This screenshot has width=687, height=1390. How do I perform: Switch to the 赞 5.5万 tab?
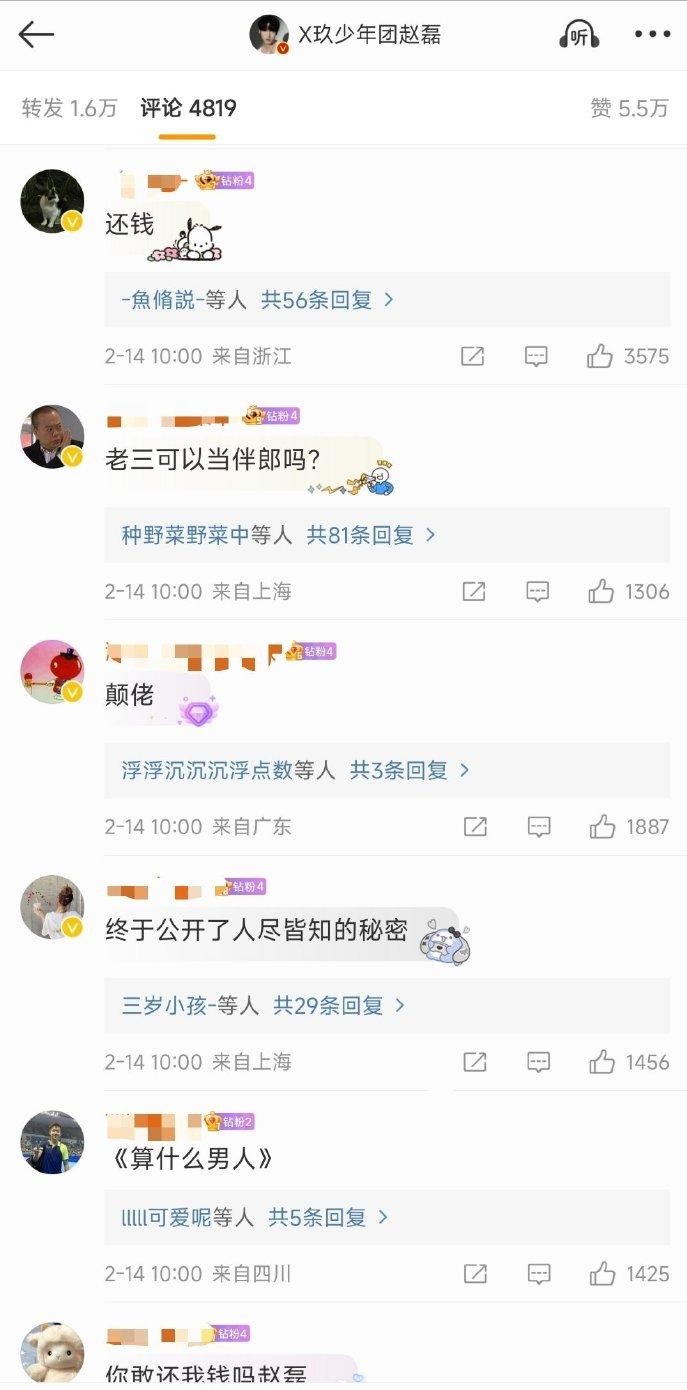click(x=629, y=108)
